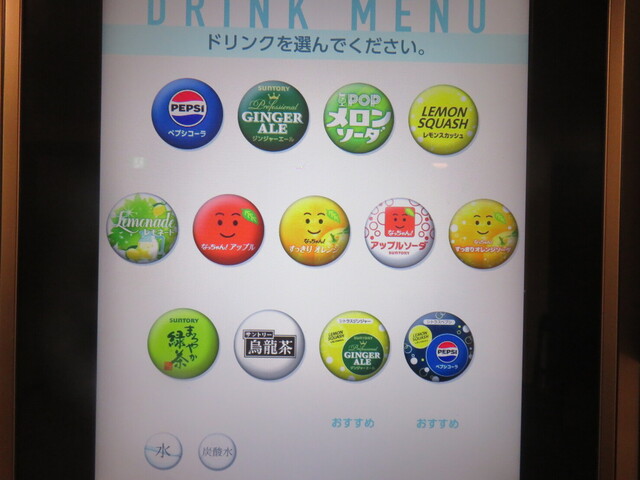640x480 pixels.
Task: Dispense carbonated water (炭酸水)
Action: point(217,452)
